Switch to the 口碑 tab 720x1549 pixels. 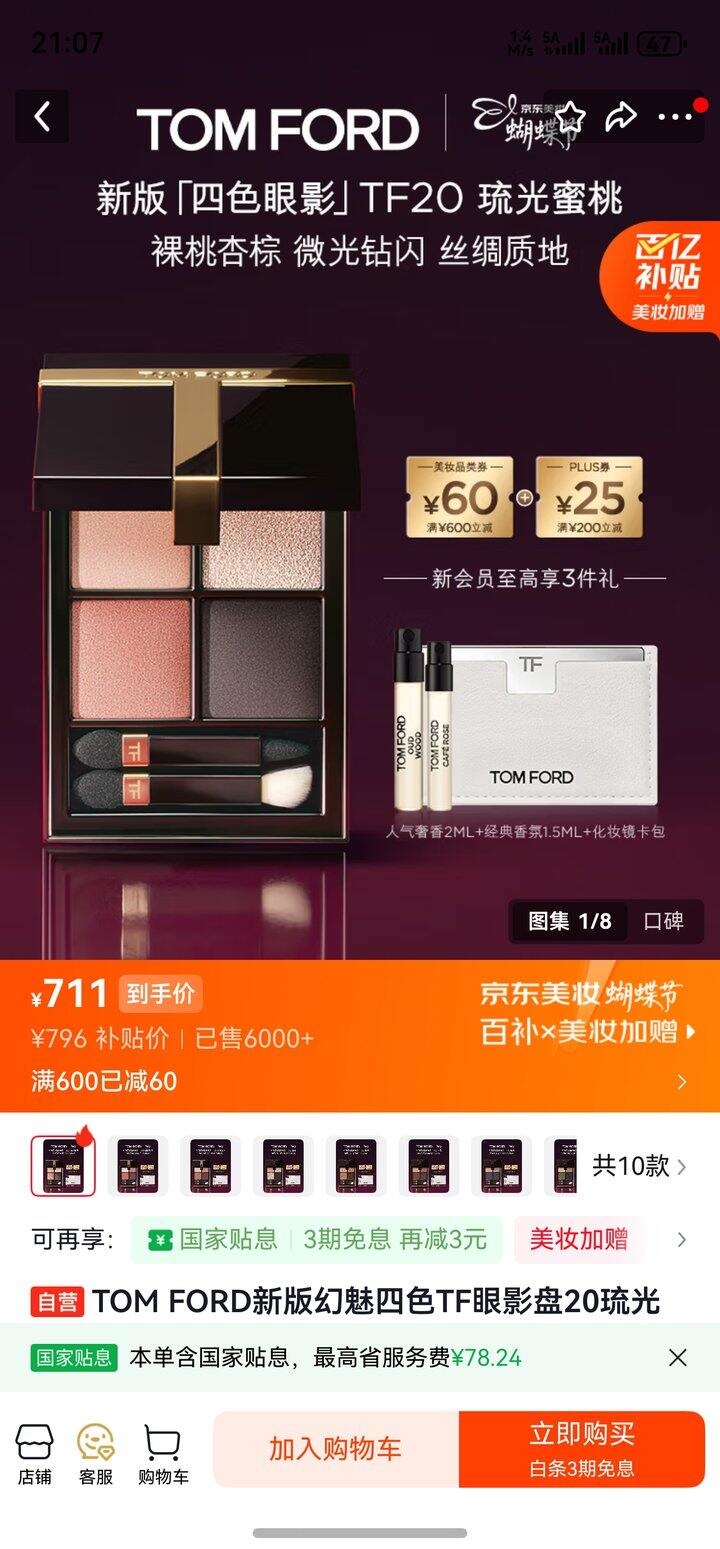(663, 921)
